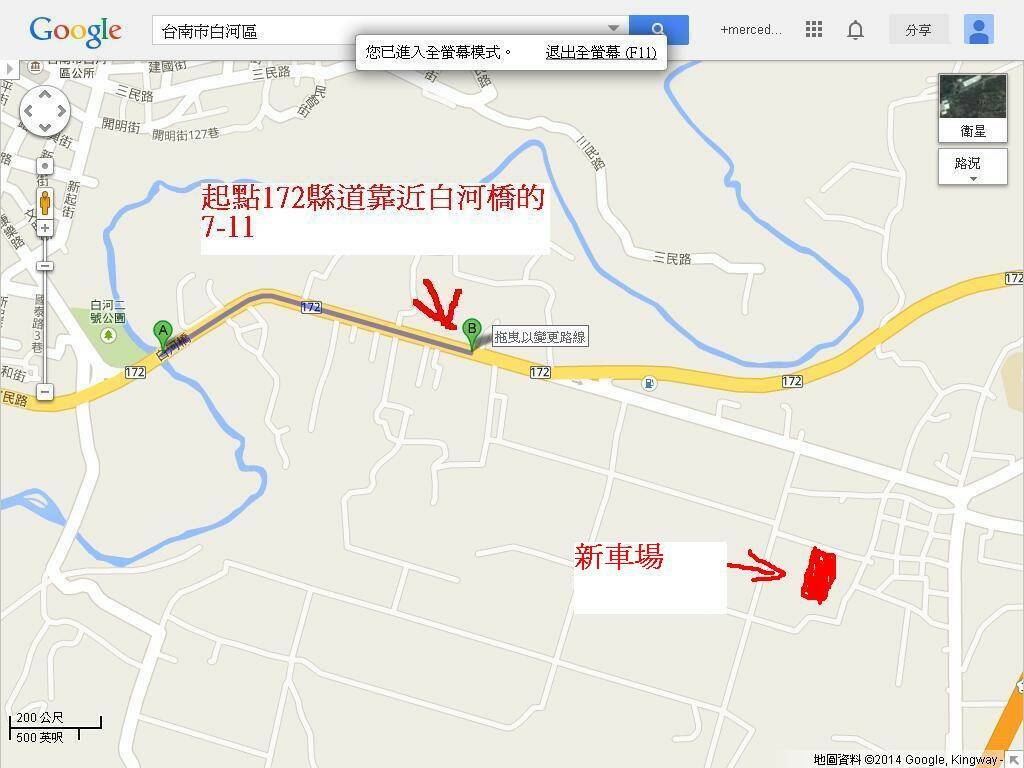Pan the map up with the top arrow
Viewport: 1024px width, 768px height.
[45, 93]
